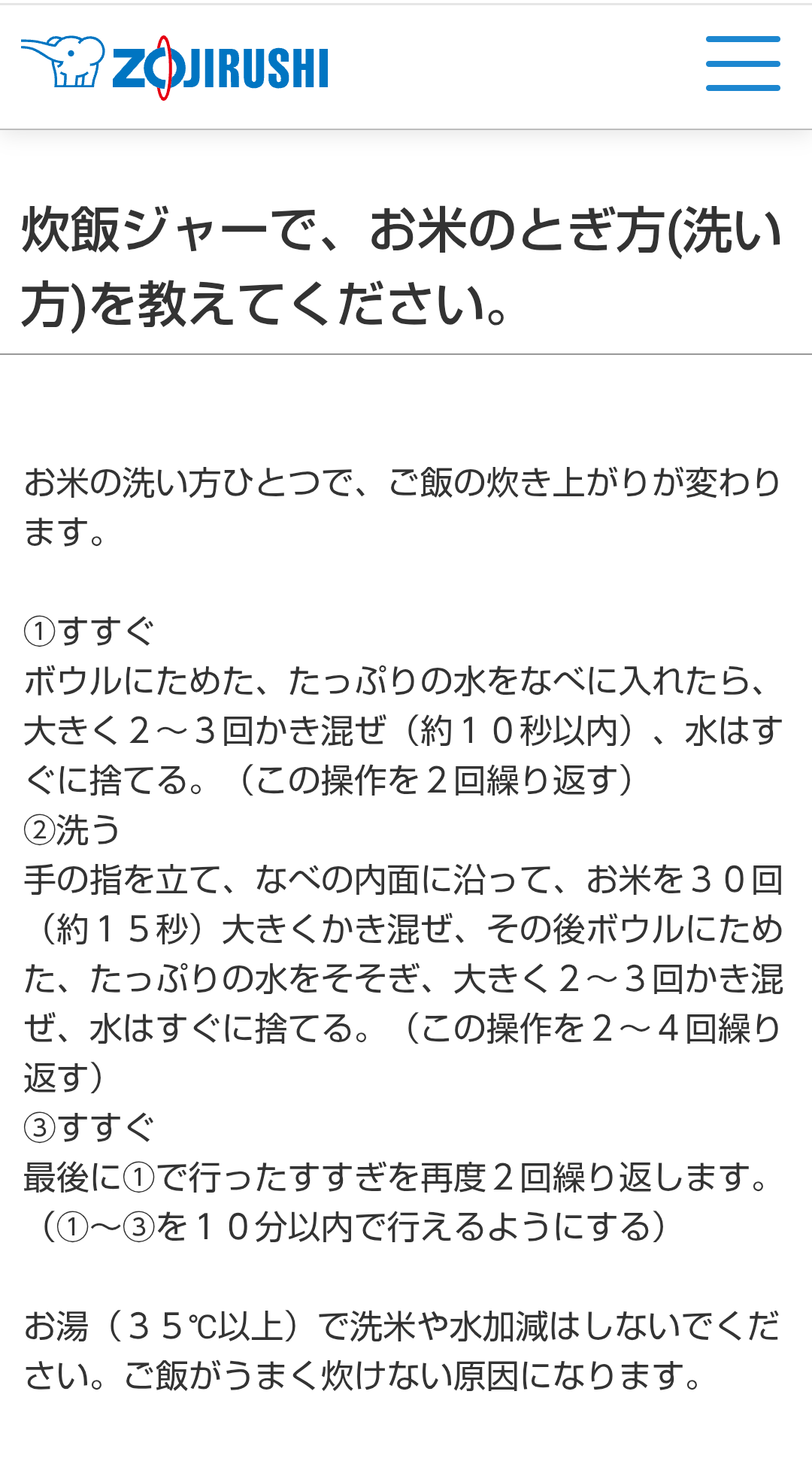The width and height of the screenshot is (812, 1458).
Task: Go to Zojirushi home via logo
Action: point(174,66)
